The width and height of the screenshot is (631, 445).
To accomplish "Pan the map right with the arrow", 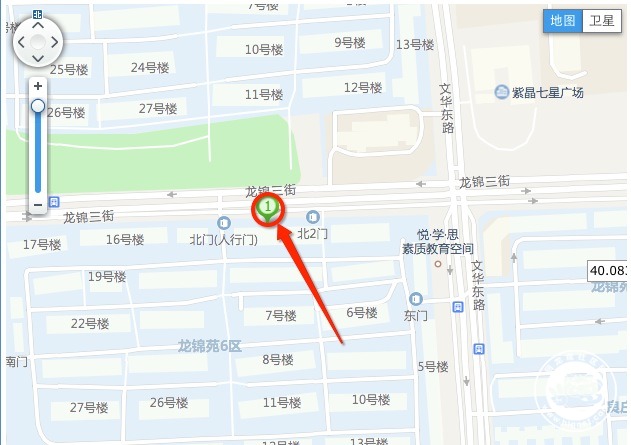I will click(x=55, y=43).
